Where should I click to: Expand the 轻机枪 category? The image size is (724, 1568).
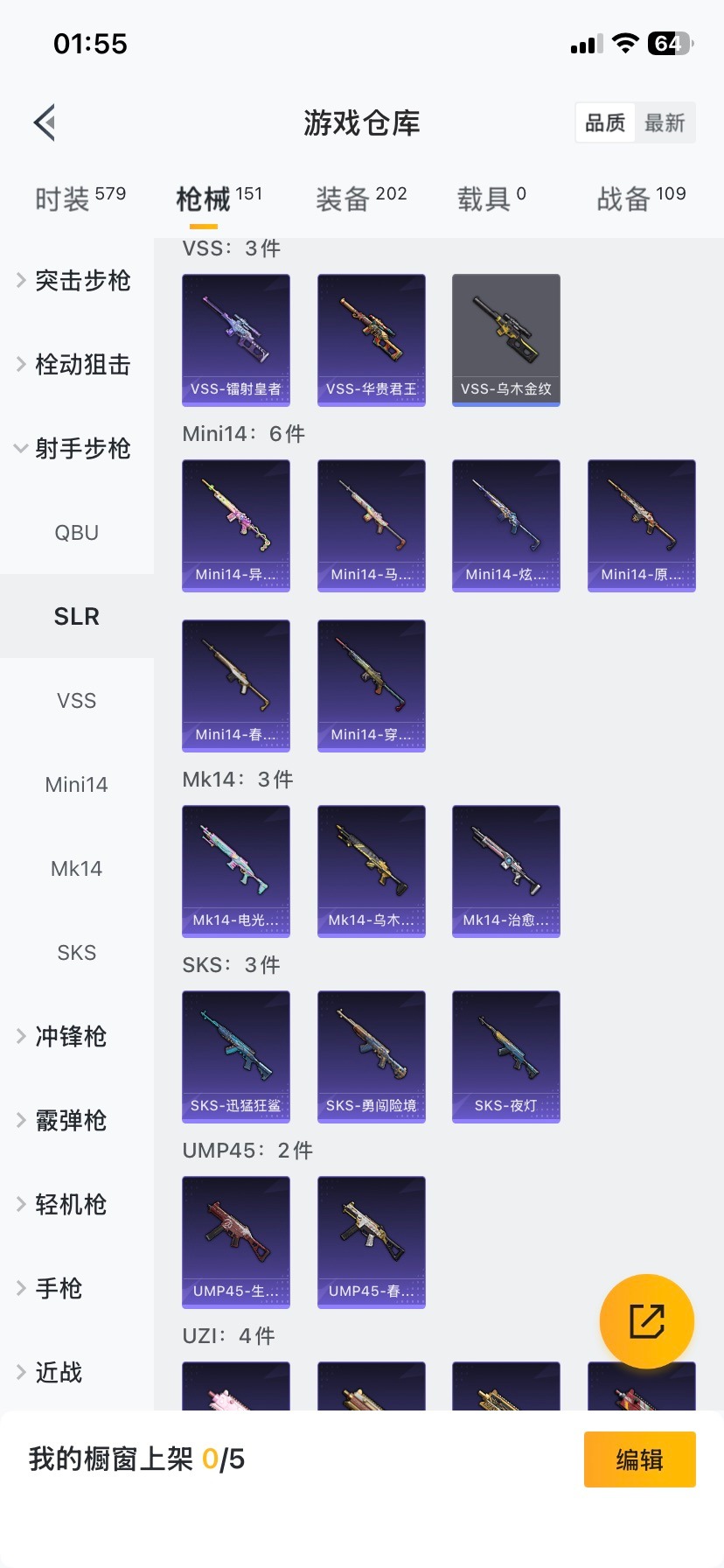tap(70, 1205)
